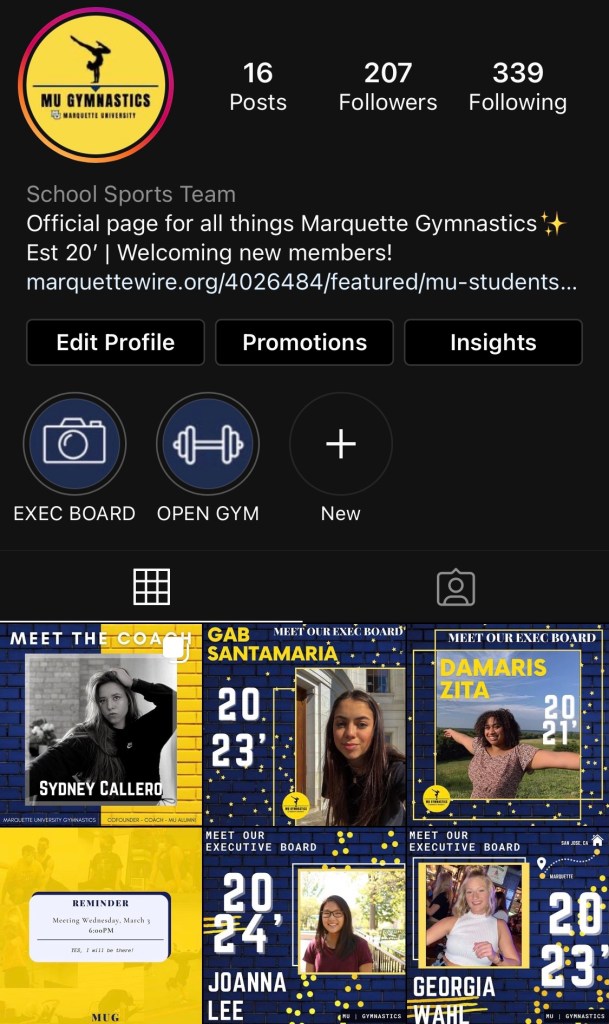Switch to the posts grid tab
The height and width of the screenshot is (1024, 609).
click(x=152, y=587)
